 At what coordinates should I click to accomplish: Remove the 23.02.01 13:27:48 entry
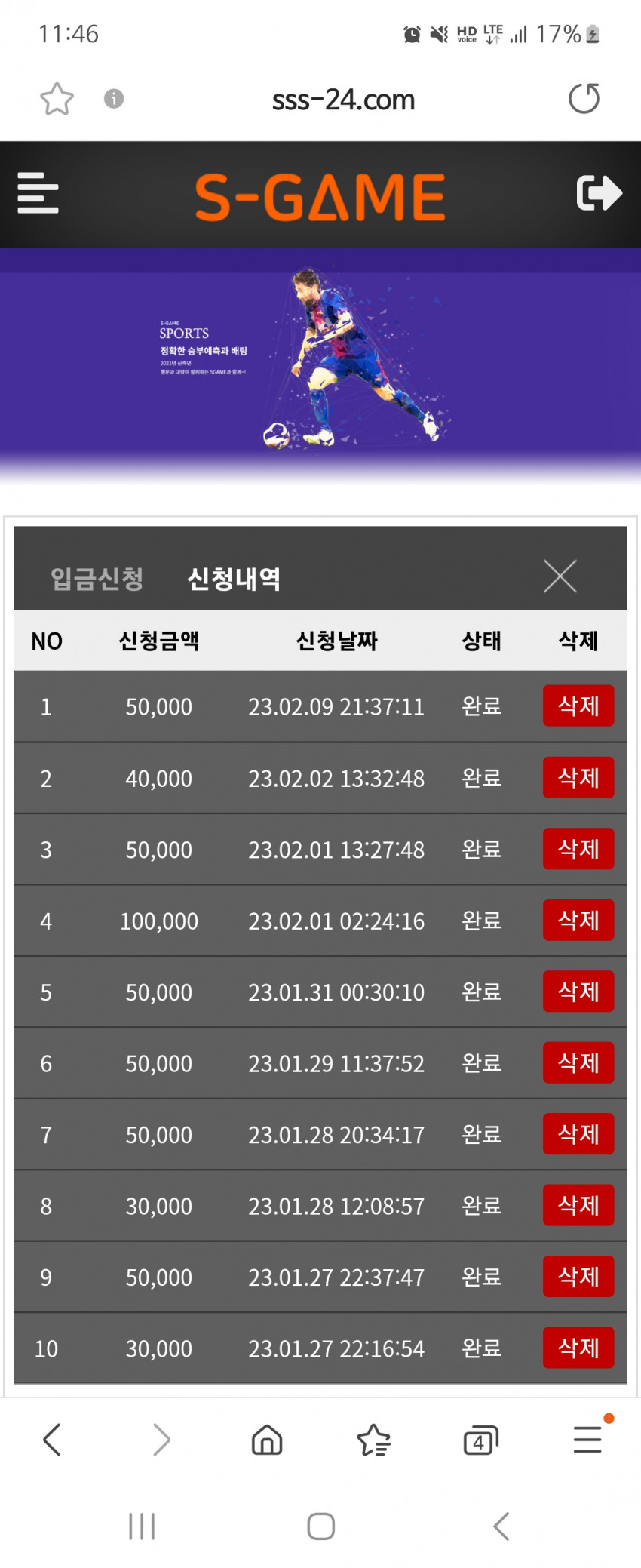click(578, 849)
